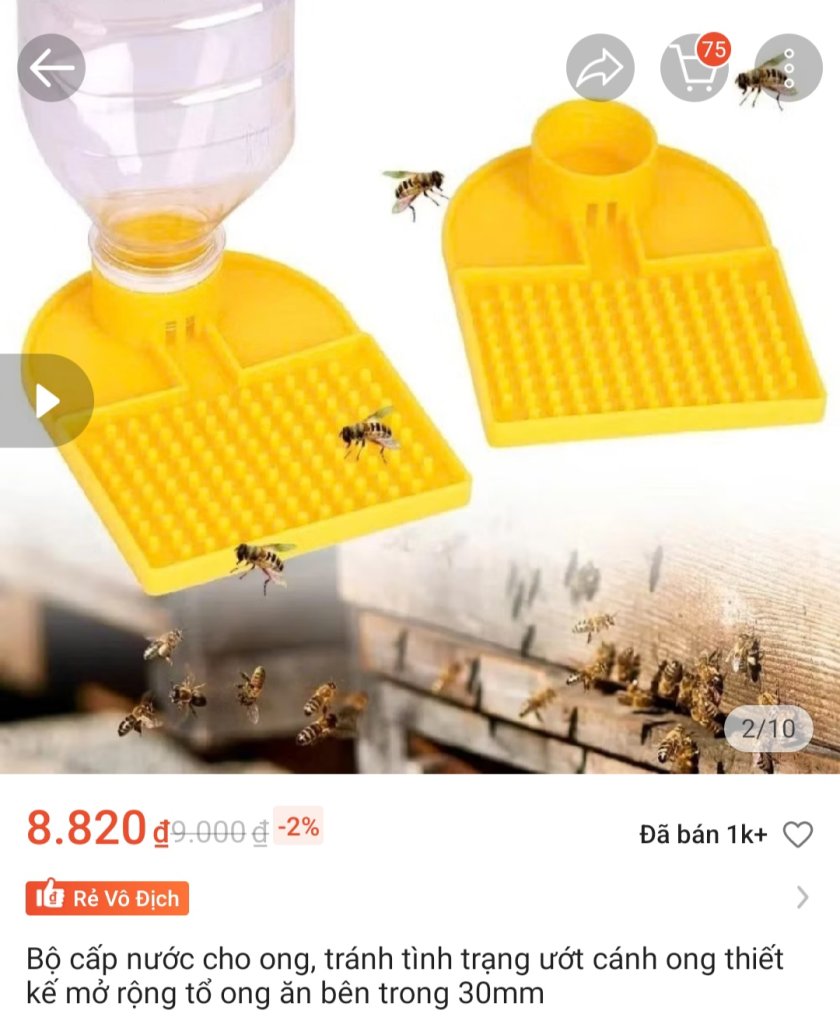Open the shopping cart with 75 items

(x=694, y=68)
